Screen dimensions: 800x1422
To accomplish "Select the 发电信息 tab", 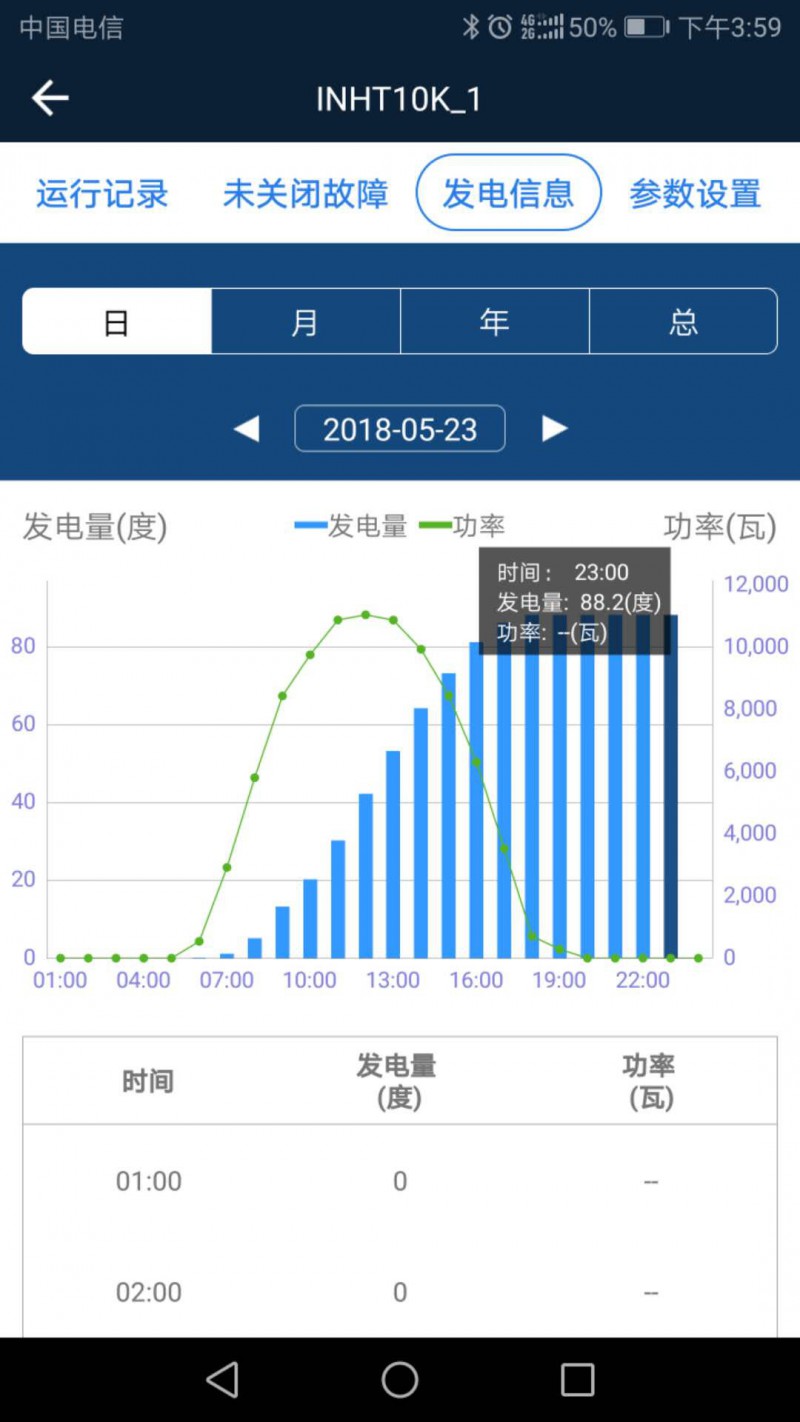I will 508,193.
